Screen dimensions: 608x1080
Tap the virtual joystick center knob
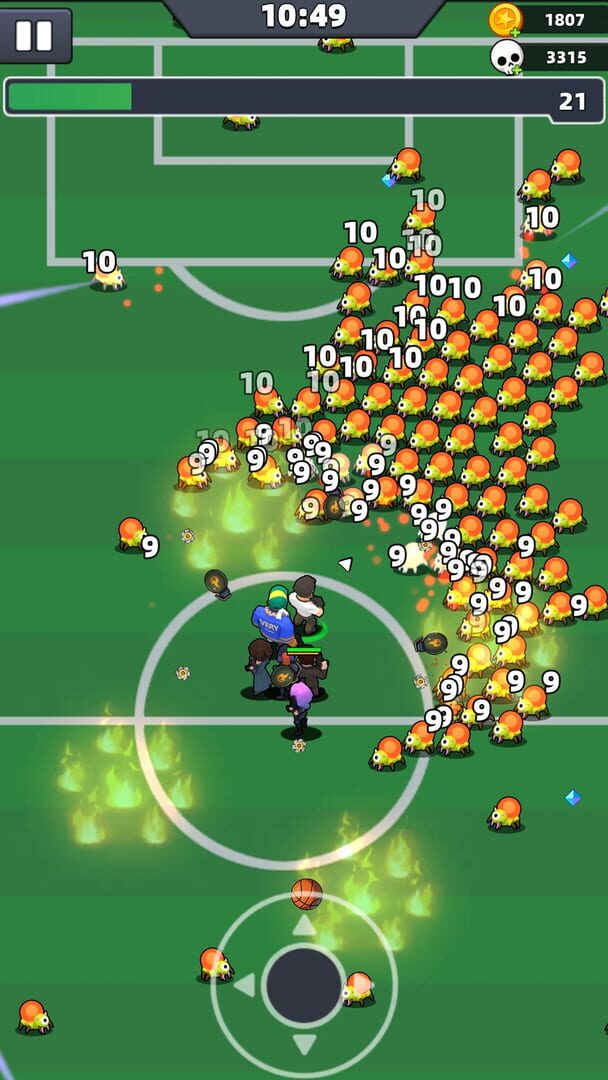point(304,984)
